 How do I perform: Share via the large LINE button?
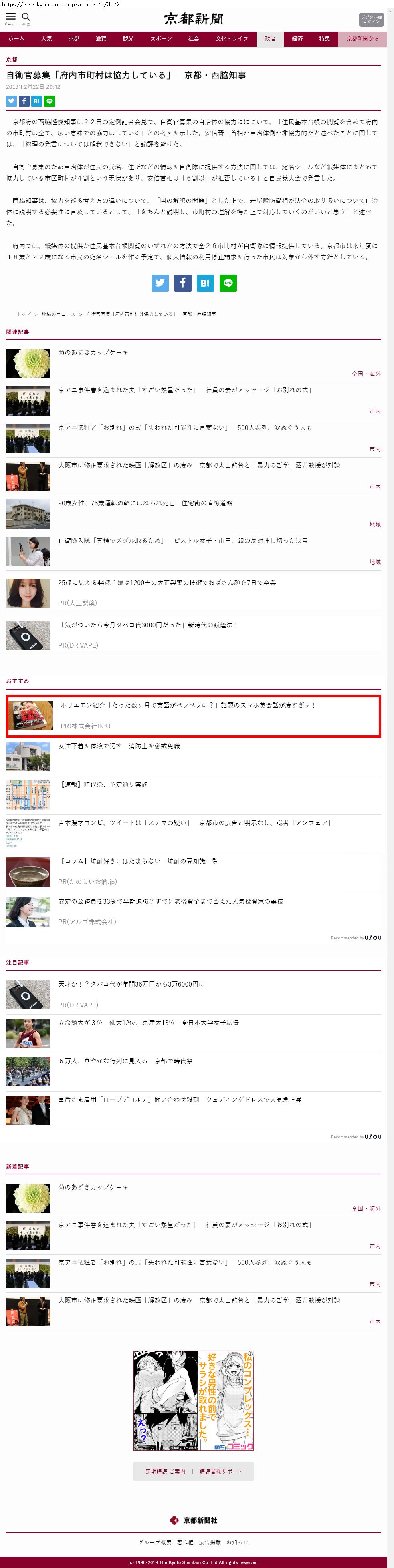(228, 283)
